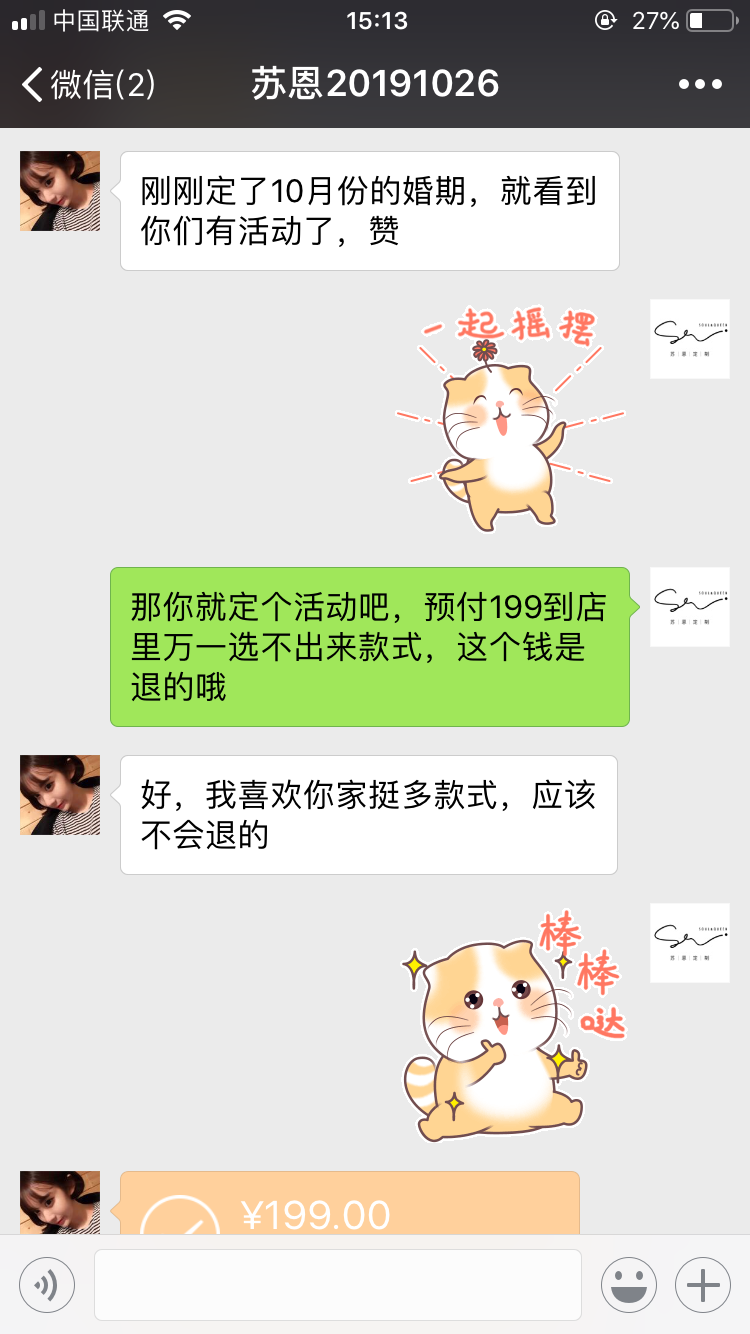Open the plus attachments menu

[x=703, y=1285]
